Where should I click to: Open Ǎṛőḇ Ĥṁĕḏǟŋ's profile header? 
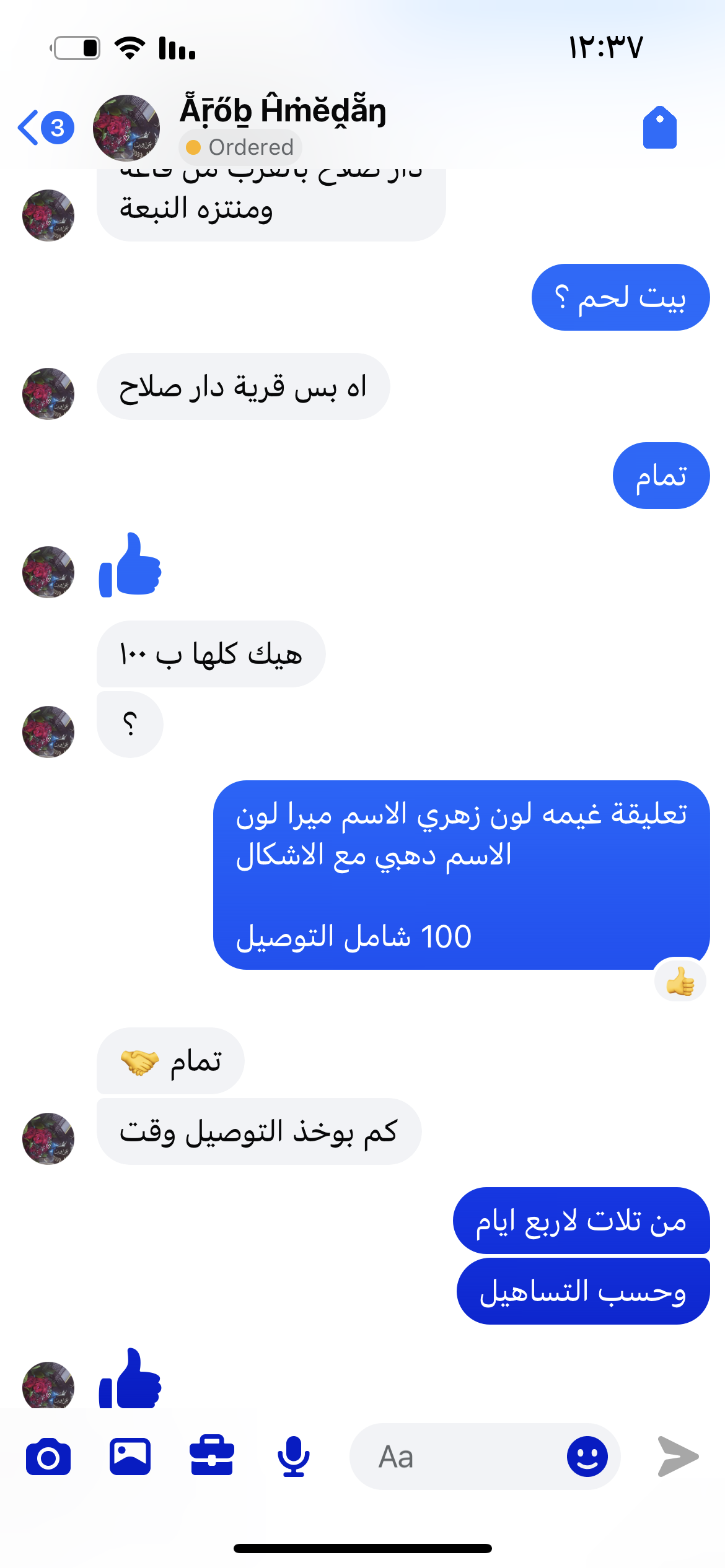pyautogui.click(x=282, y=110)
